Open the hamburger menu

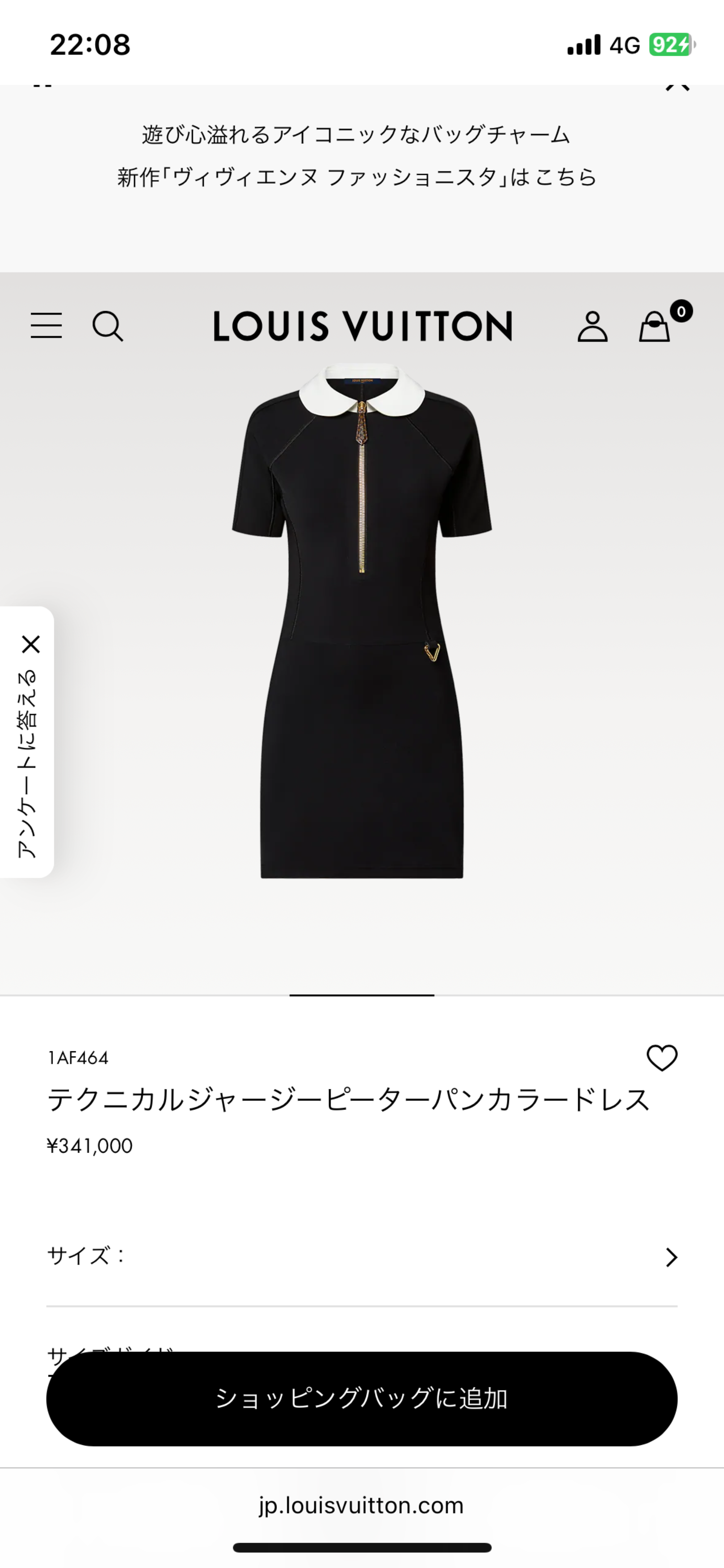(x=46, y=325)
